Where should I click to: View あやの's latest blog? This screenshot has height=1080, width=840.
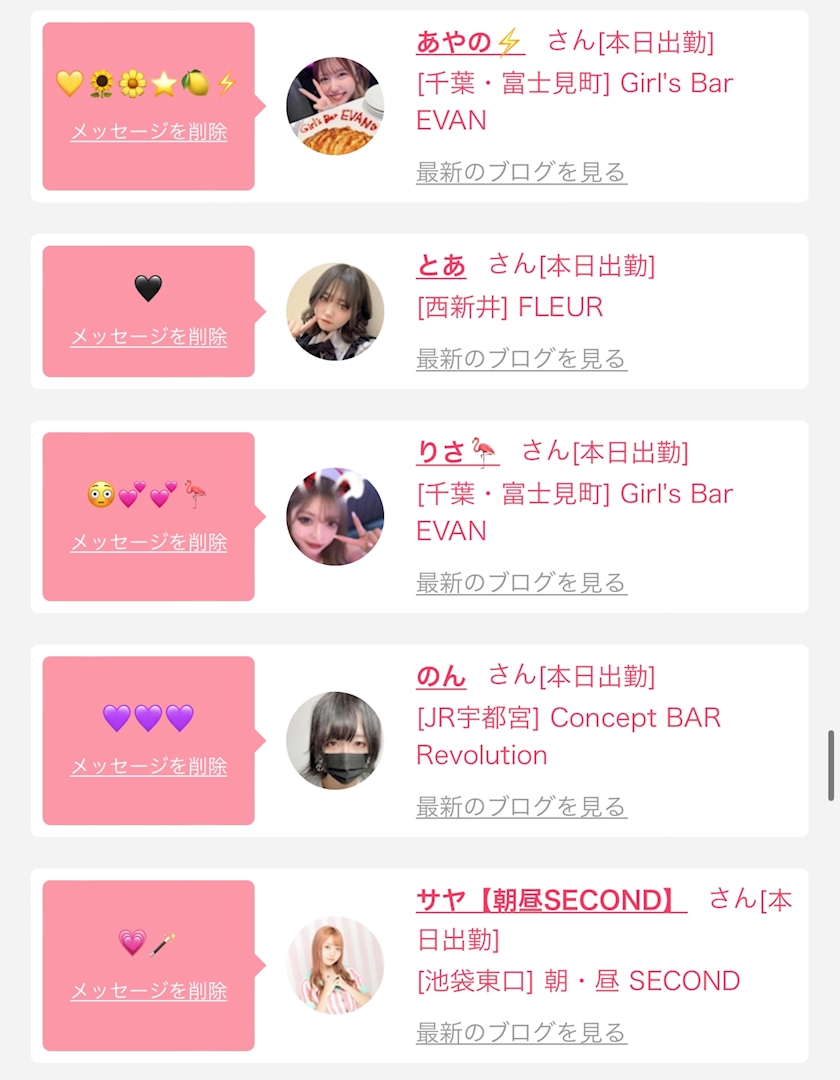521,172
